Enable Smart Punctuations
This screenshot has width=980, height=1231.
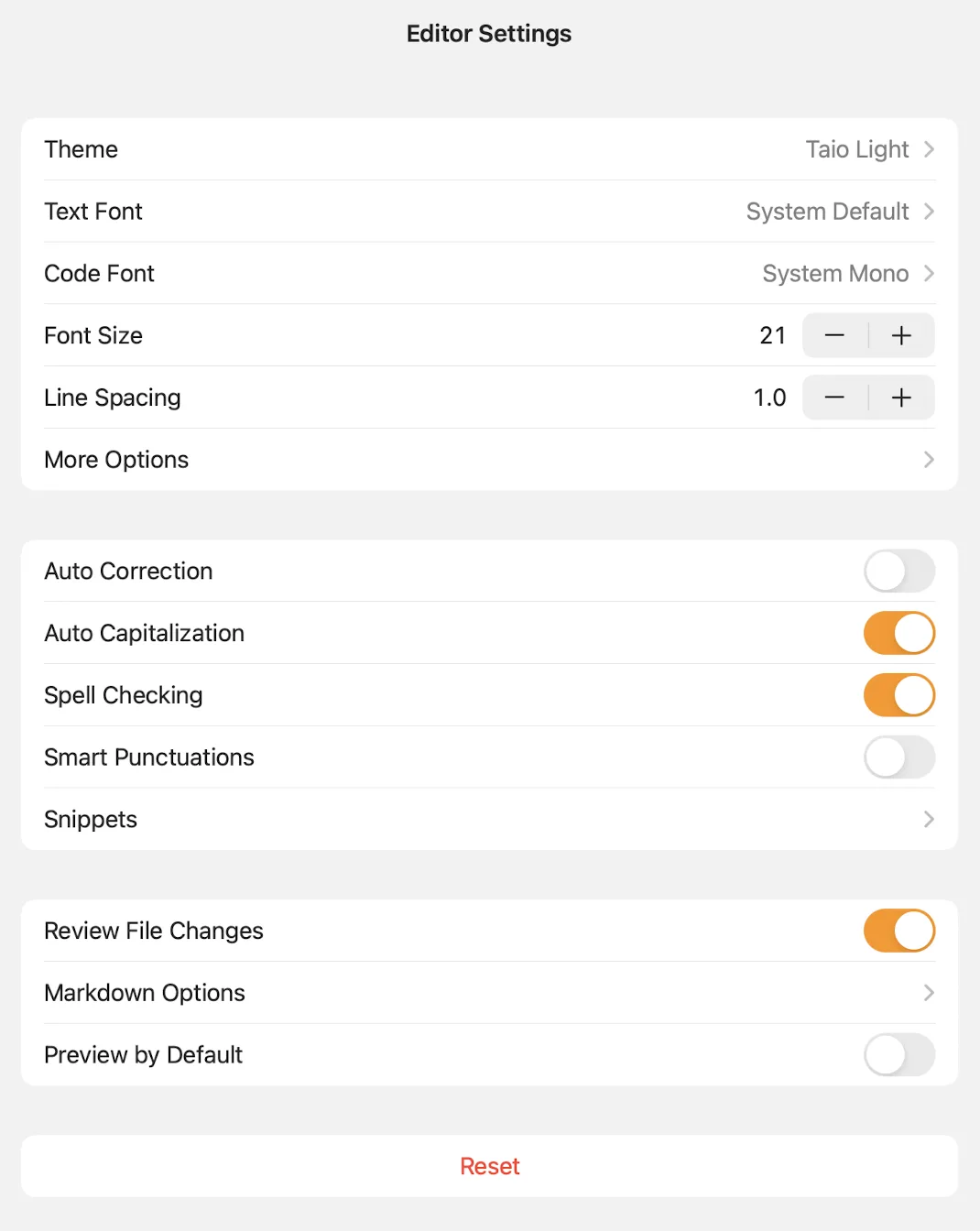(x=898, y=757)
